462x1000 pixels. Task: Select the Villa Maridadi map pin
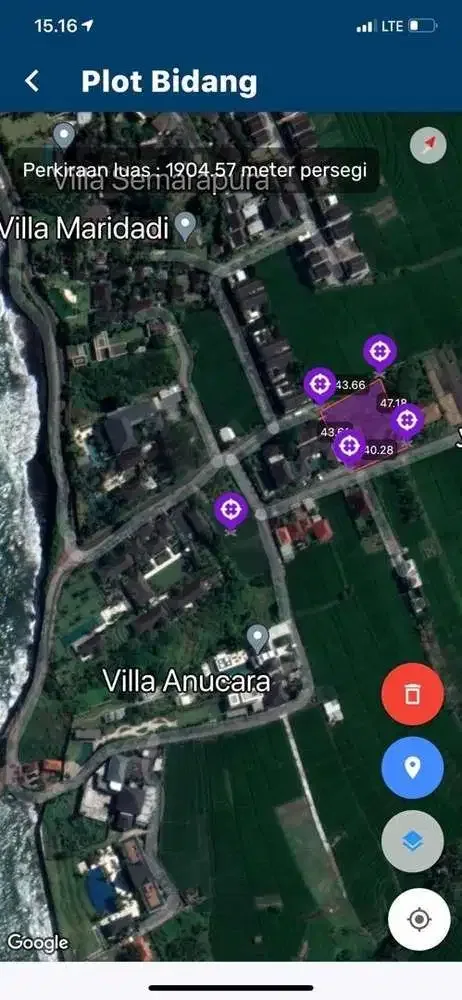pos(185,226)
